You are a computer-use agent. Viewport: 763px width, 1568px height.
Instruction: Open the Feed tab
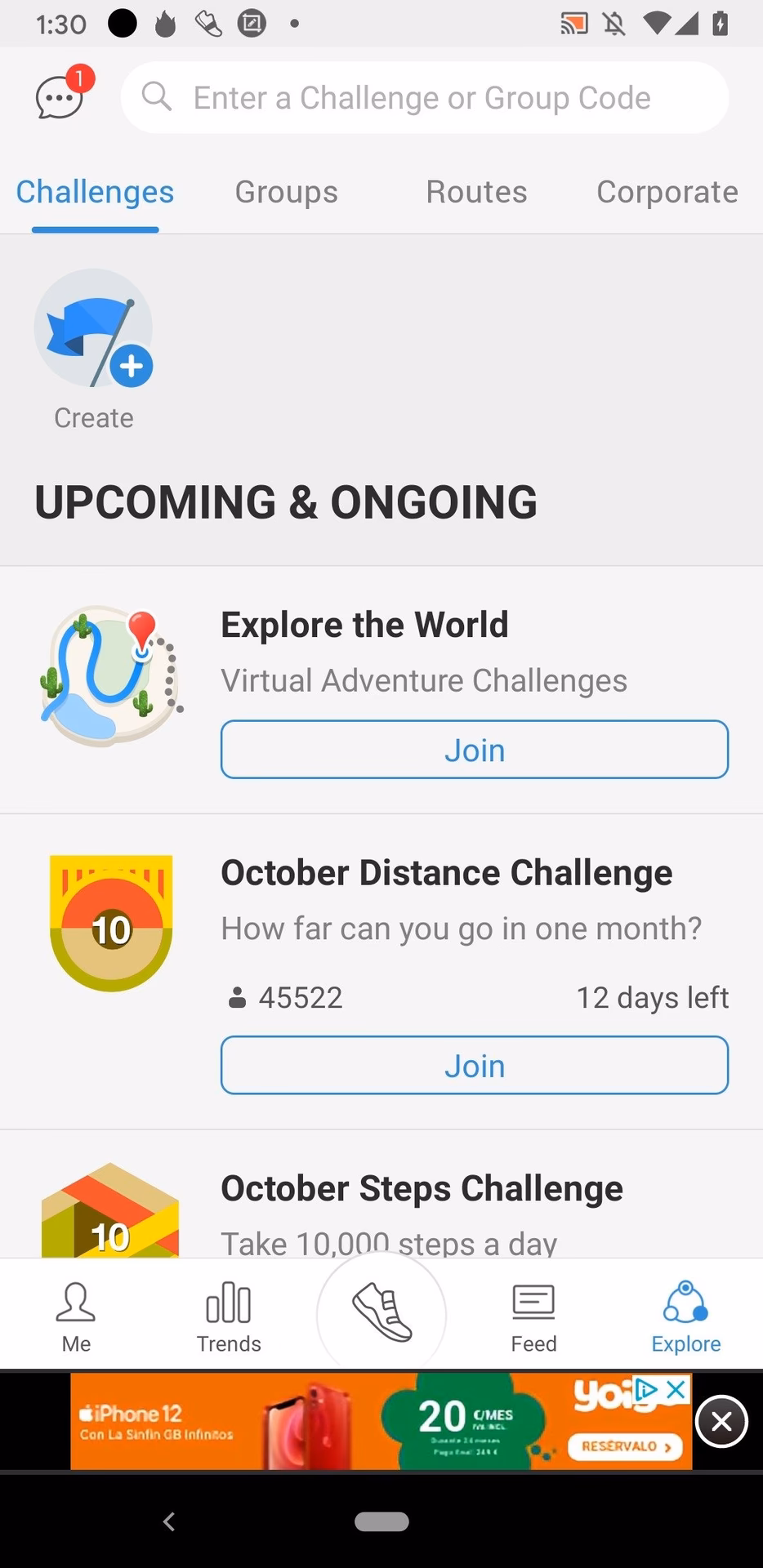[x=533, y=1316]
